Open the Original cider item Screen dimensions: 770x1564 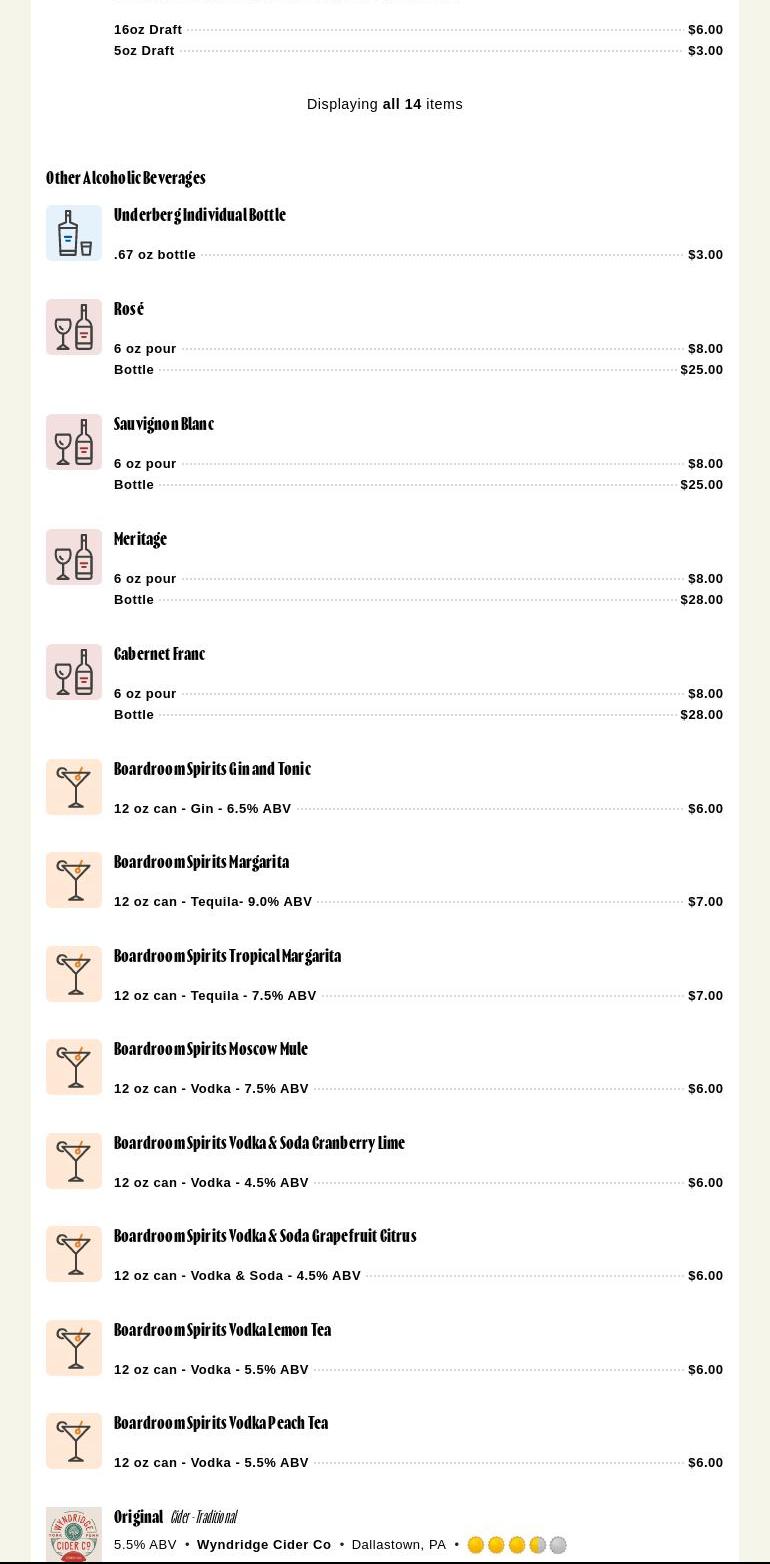[138, 1517]
